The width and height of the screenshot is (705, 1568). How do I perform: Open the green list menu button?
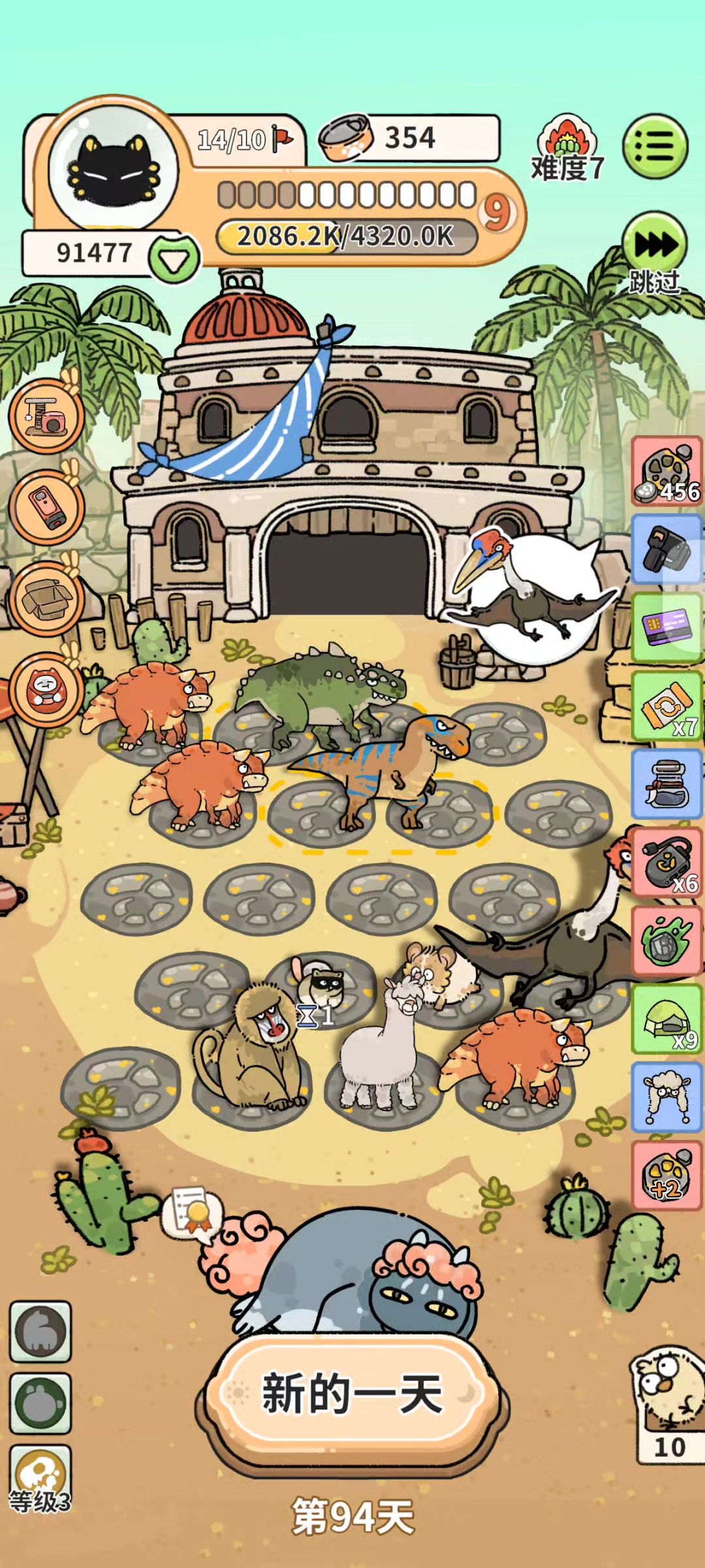pos(655,146)
